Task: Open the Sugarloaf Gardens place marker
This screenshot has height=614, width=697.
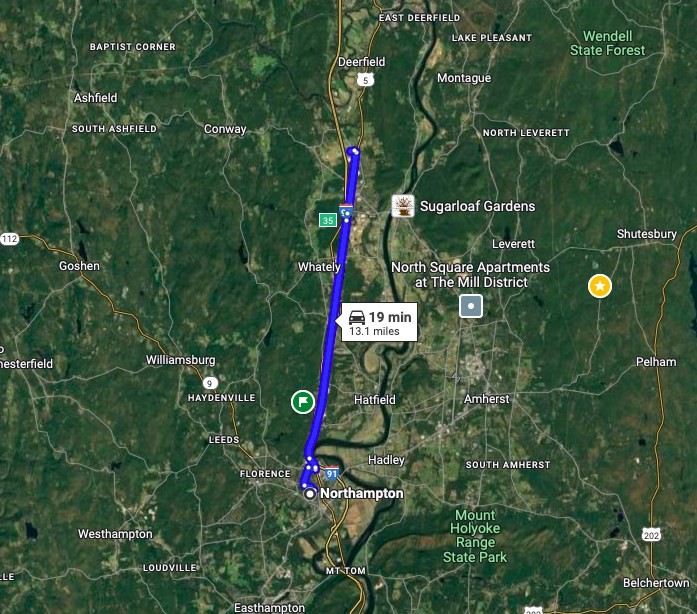Action: 403,206
